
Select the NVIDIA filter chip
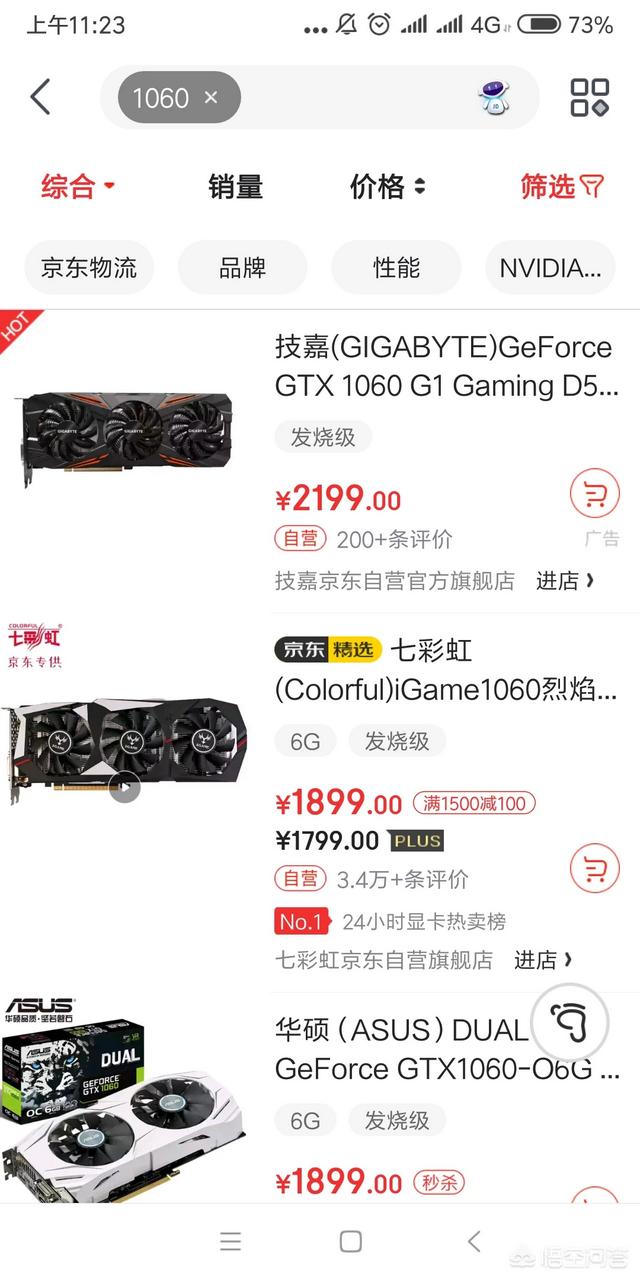point(550,267)
